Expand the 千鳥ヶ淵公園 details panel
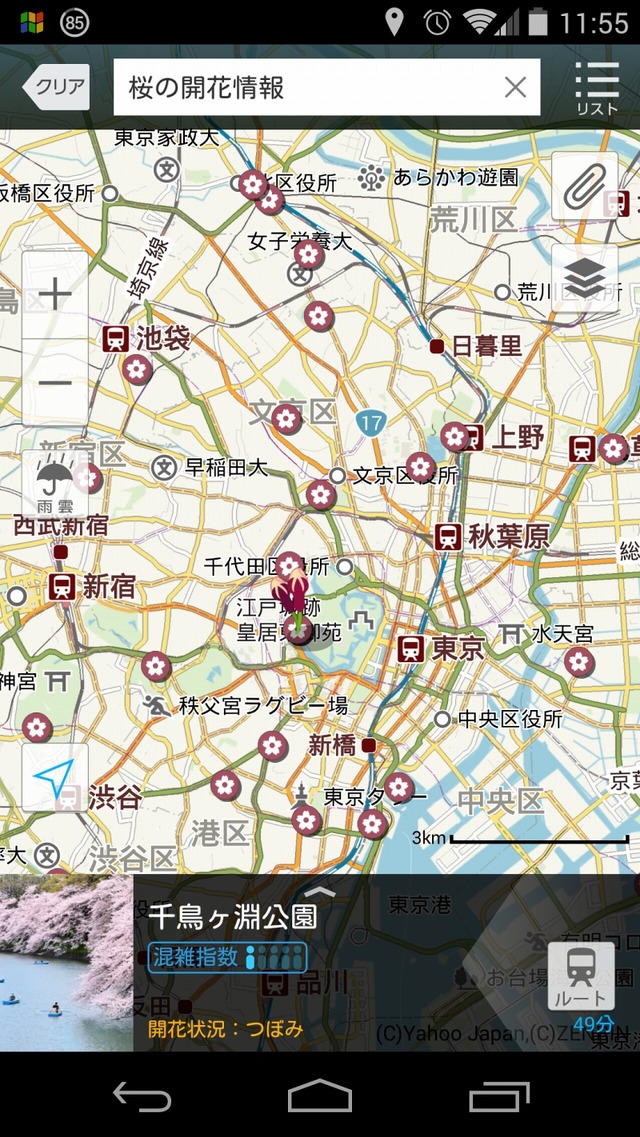Image resolution: width=640 pixels, height=1137 pixels. point(322,892)
